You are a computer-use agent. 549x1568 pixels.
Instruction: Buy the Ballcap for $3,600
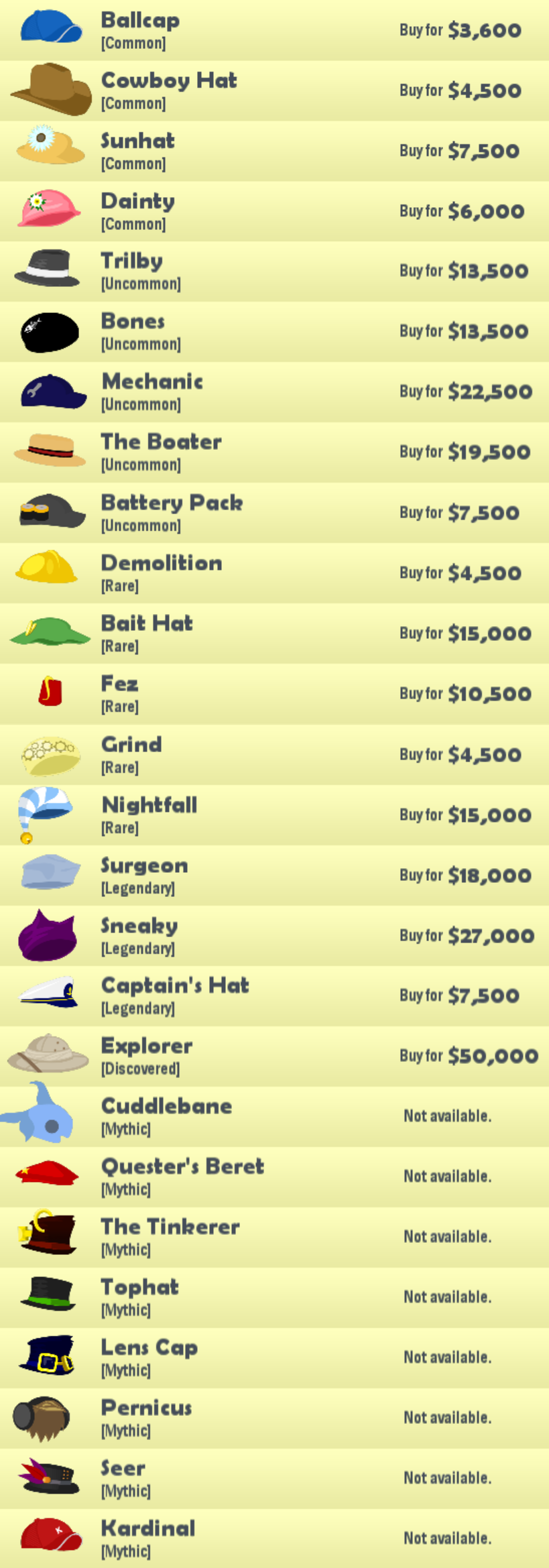(x=460, y=30)
